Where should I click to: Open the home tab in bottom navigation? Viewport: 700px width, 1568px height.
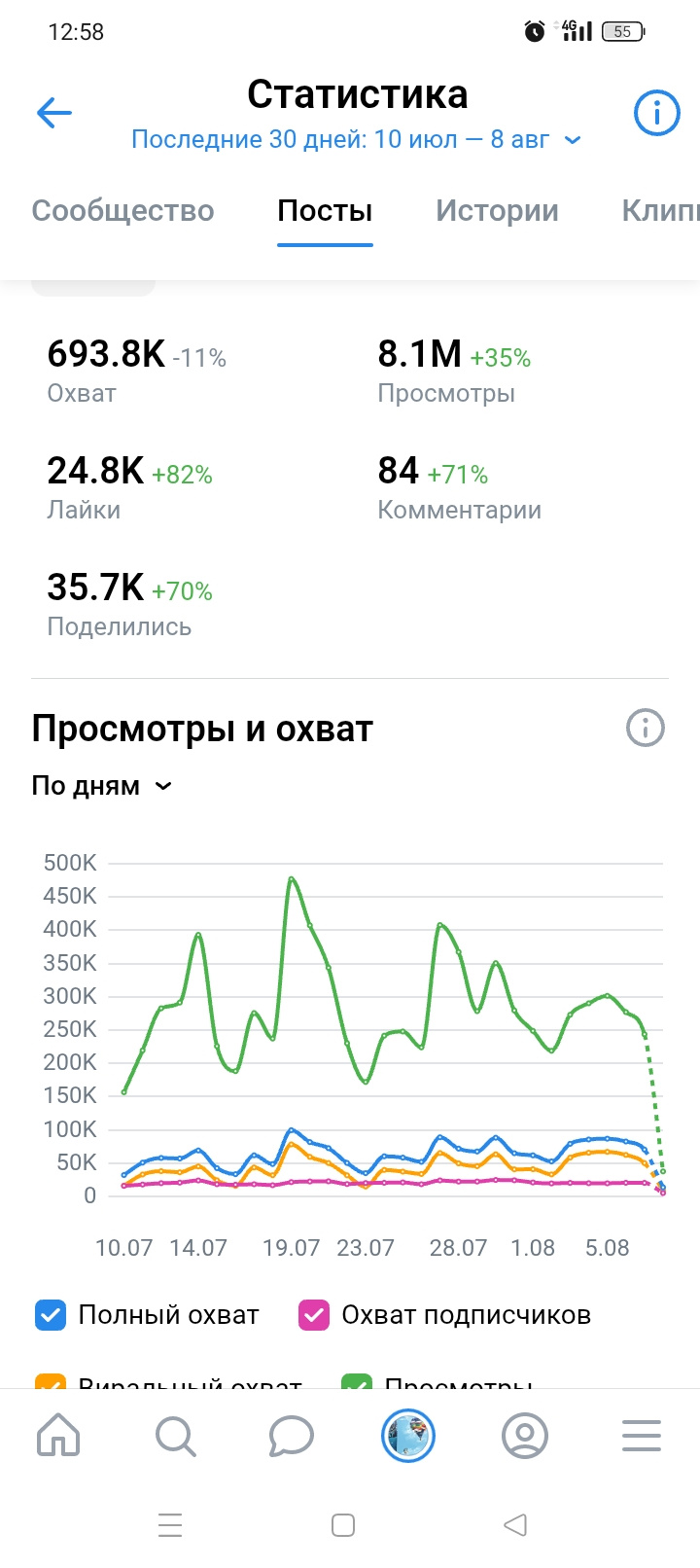point(58,1436)
